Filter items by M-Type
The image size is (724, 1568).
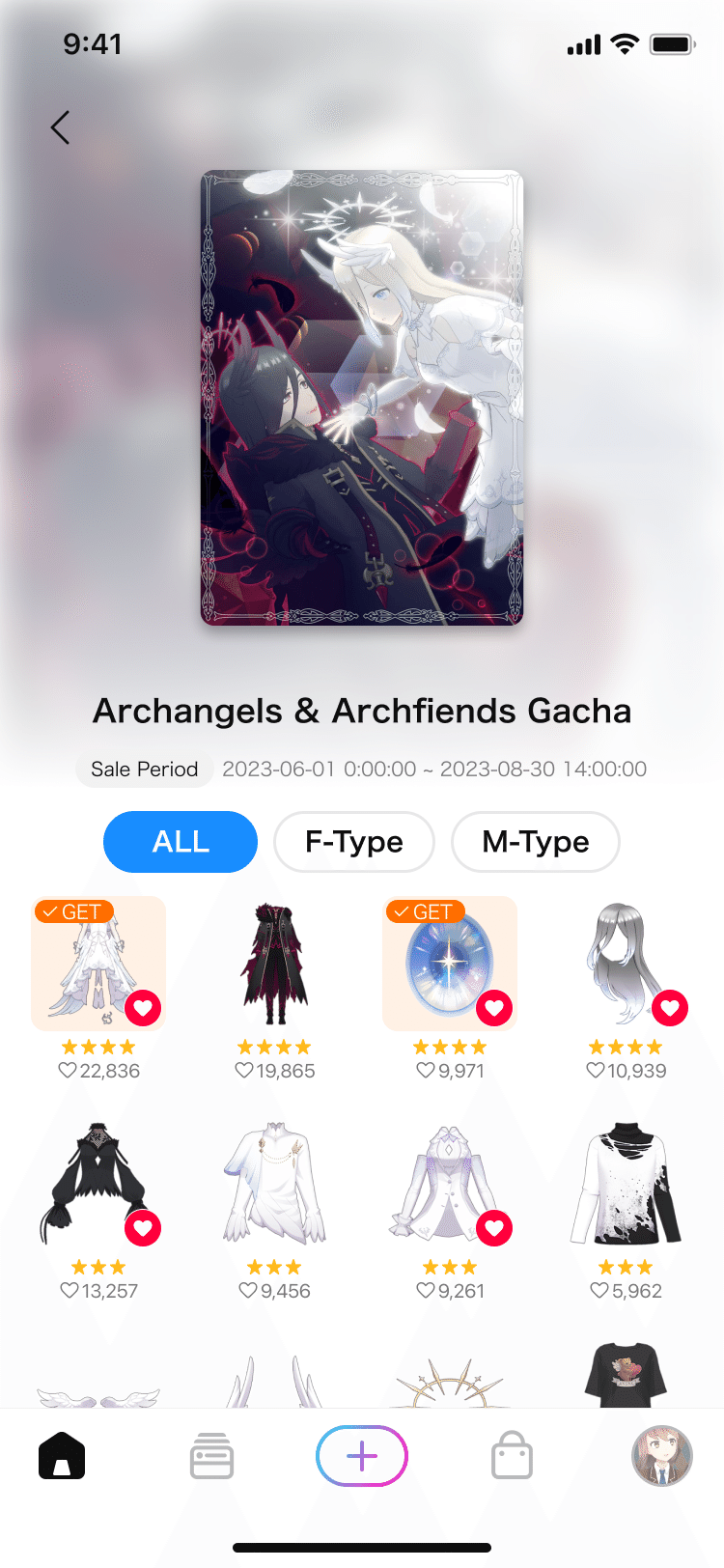[536, 842]
